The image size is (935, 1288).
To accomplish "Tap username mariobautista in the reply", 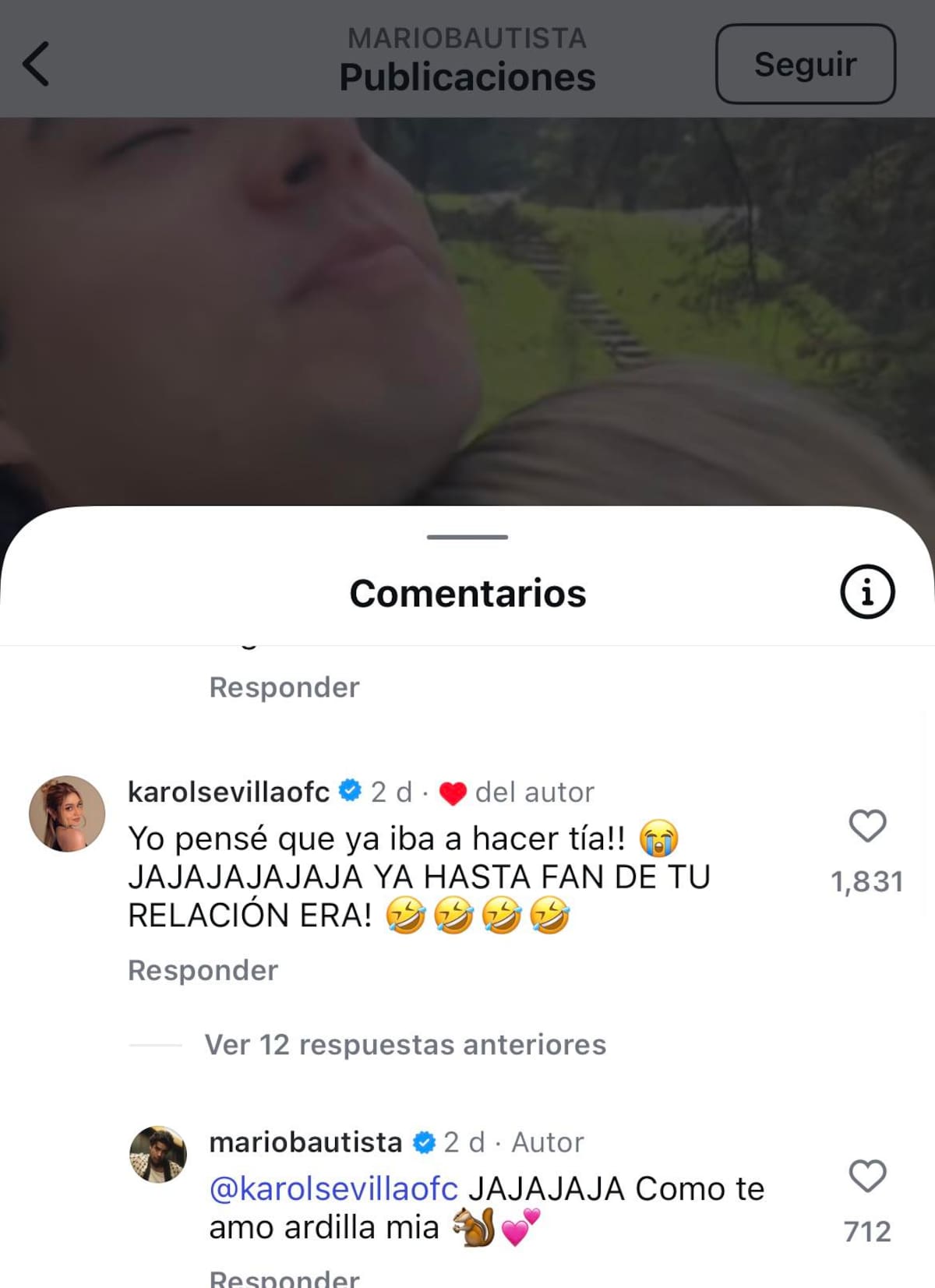I will pyautogui.click(x=306, y=1142).
